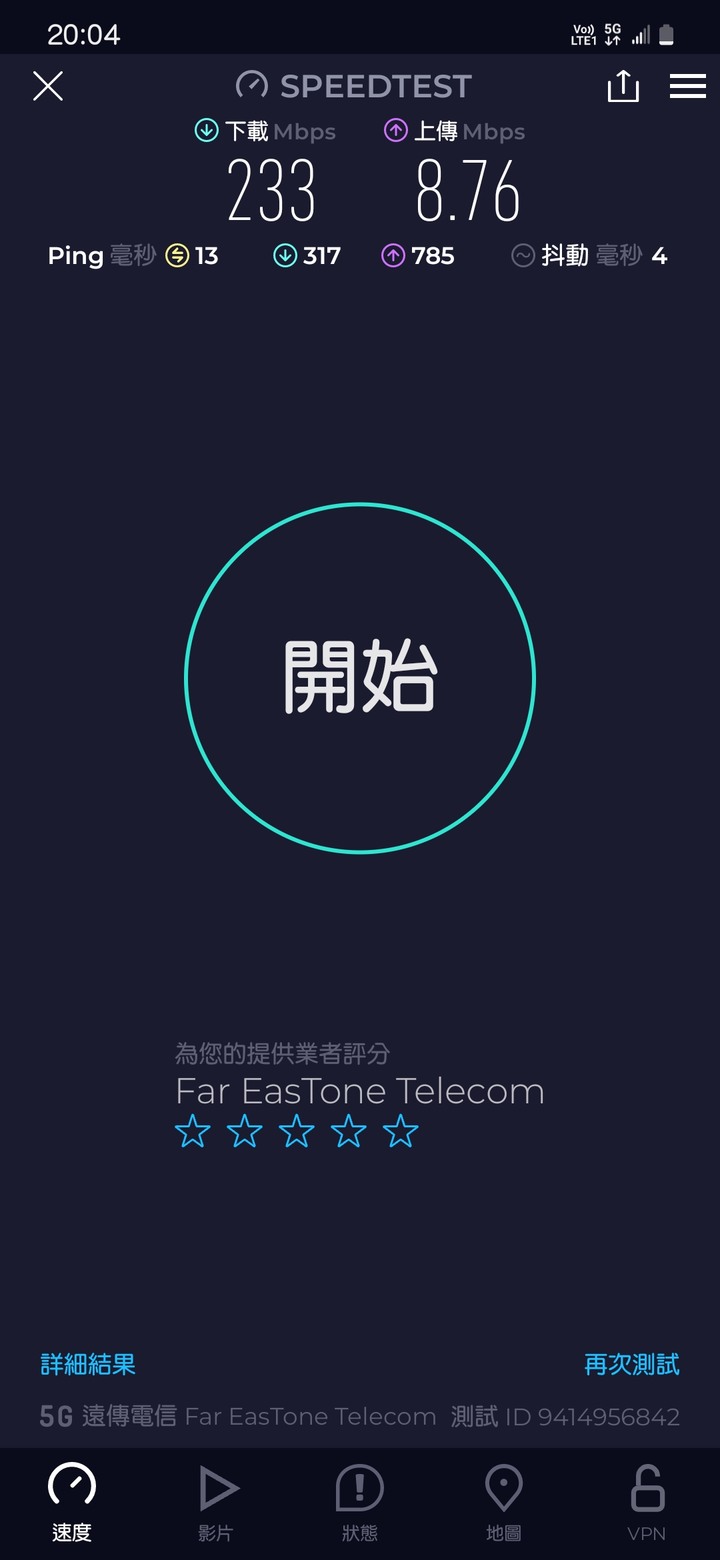Screen dimensions: 720x1560
Task: Tap 再次測試 to test again
Action: (x=632, y=1364)
